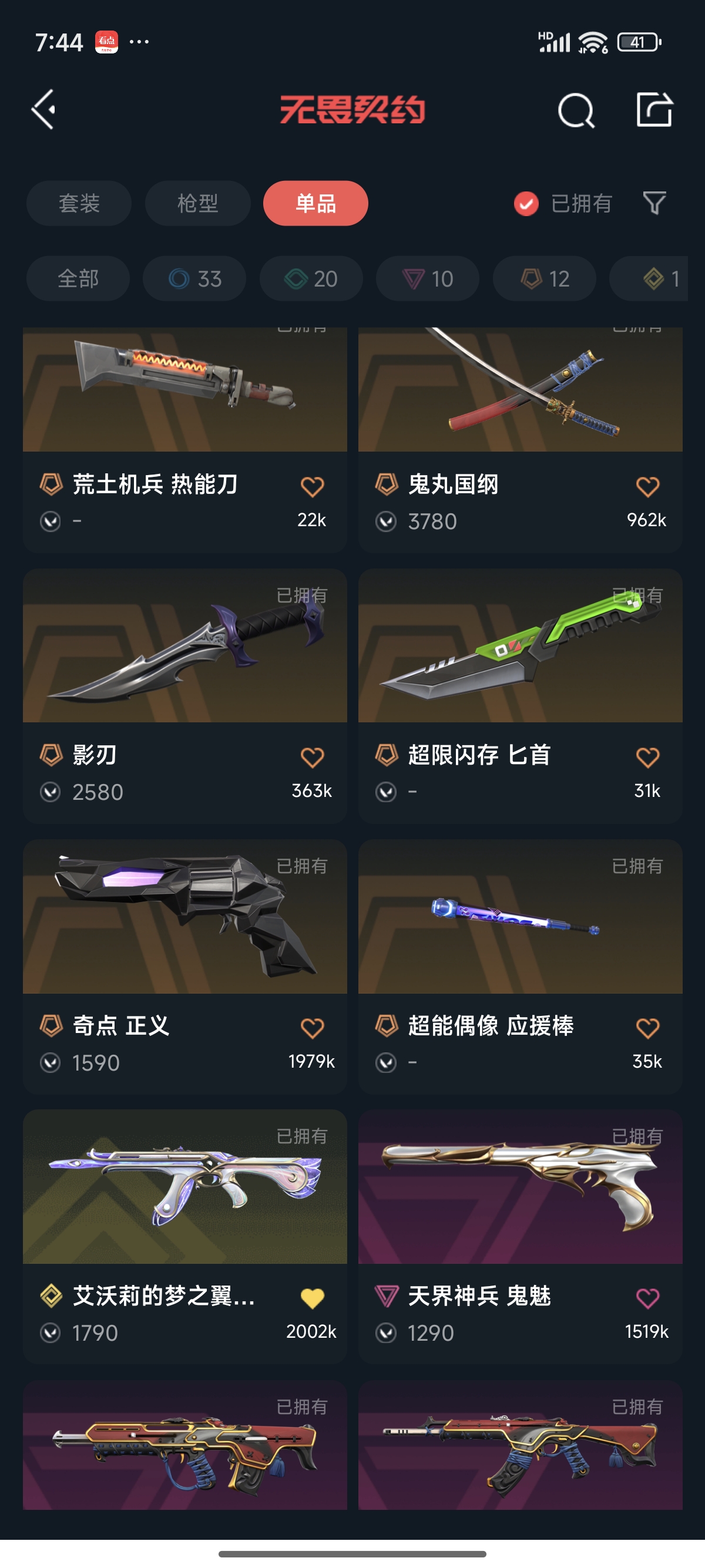Unlike the 艾沃莉的梦之翼 skin
The height and width of the screenshot is (1568, 705).
[x=313, y=1298]
